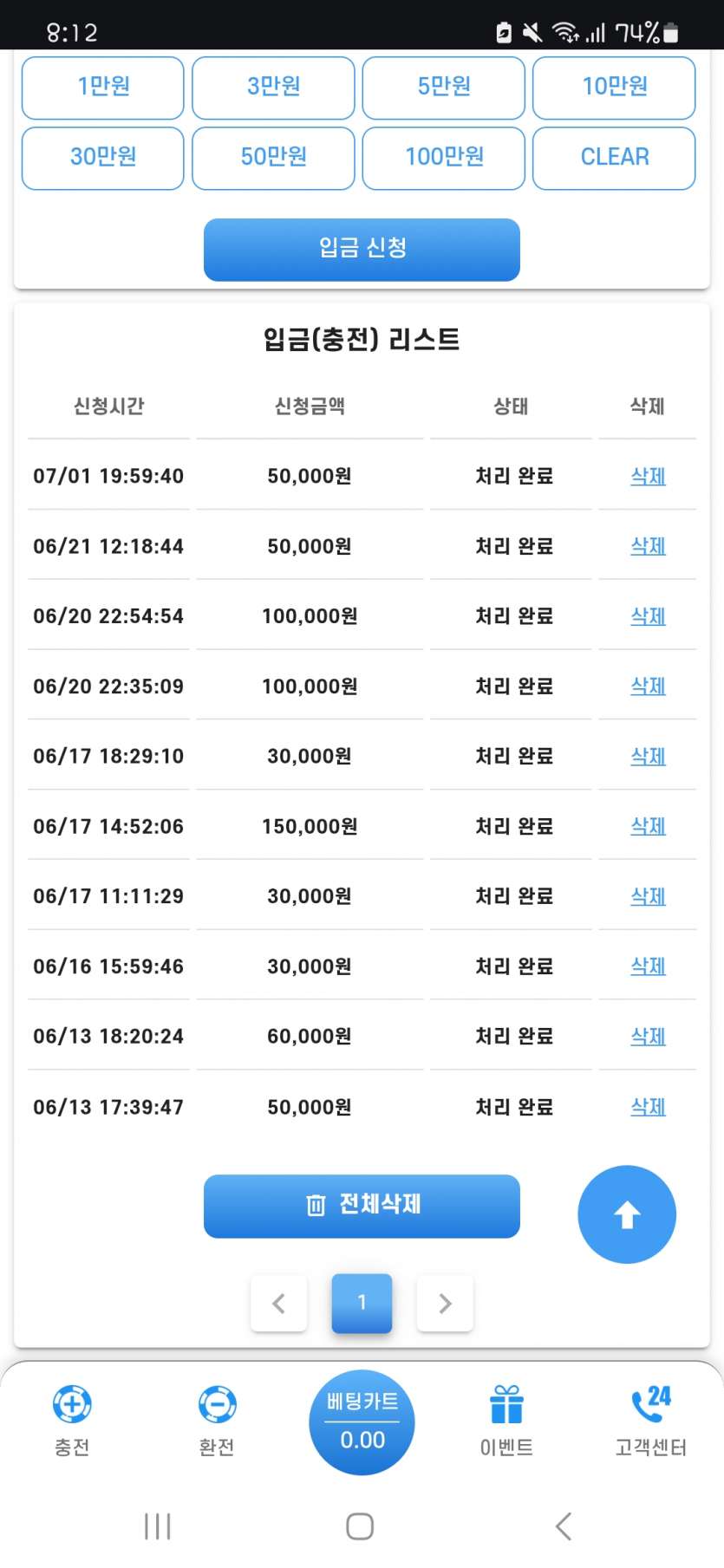Pick the 100만원 amount button
The image size is (724, 1568).
point(443,158)
